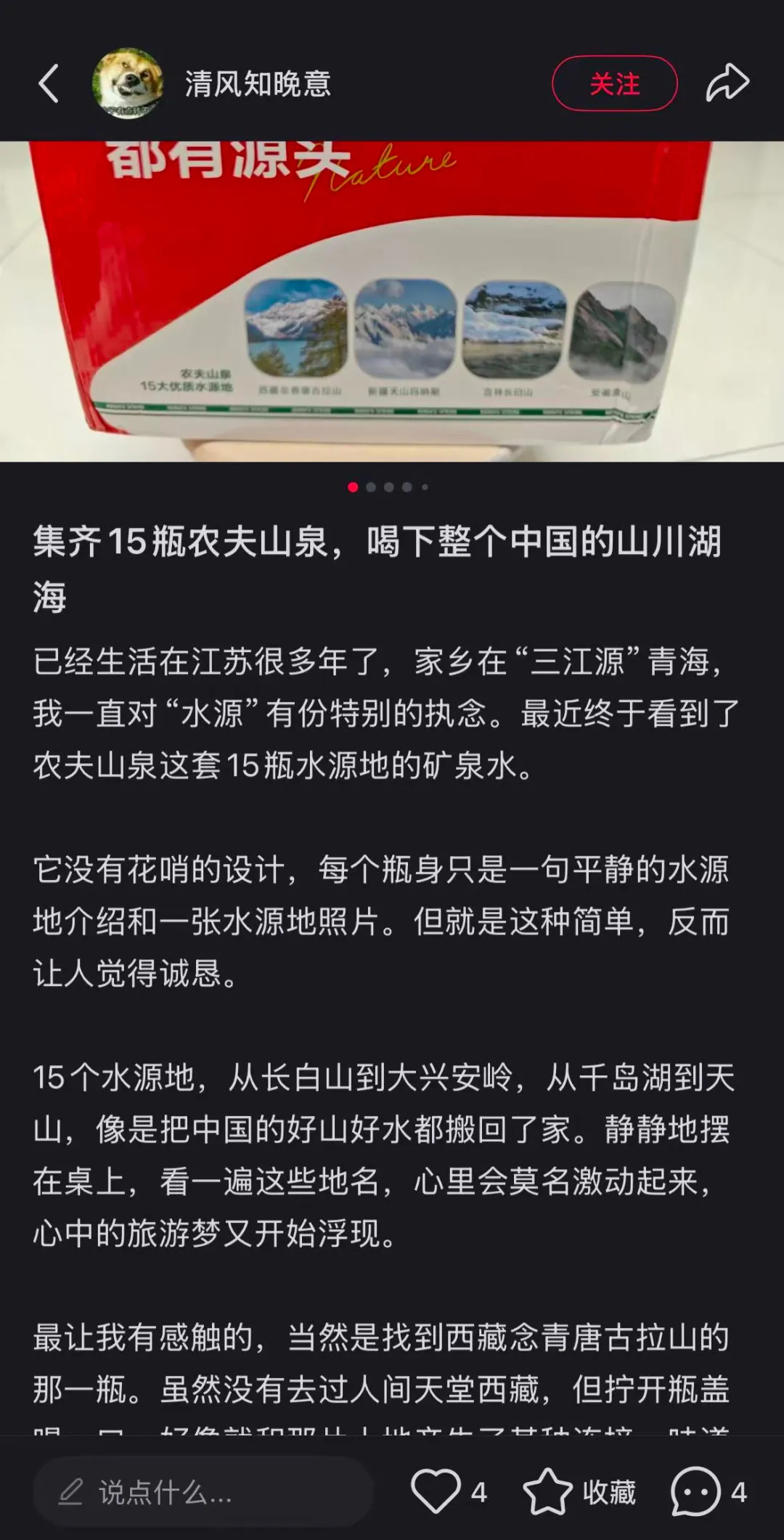Viewport: 784px width, 1540px height.
Task: Share this post via the arrow icon
Action: (x=727, y=83)
